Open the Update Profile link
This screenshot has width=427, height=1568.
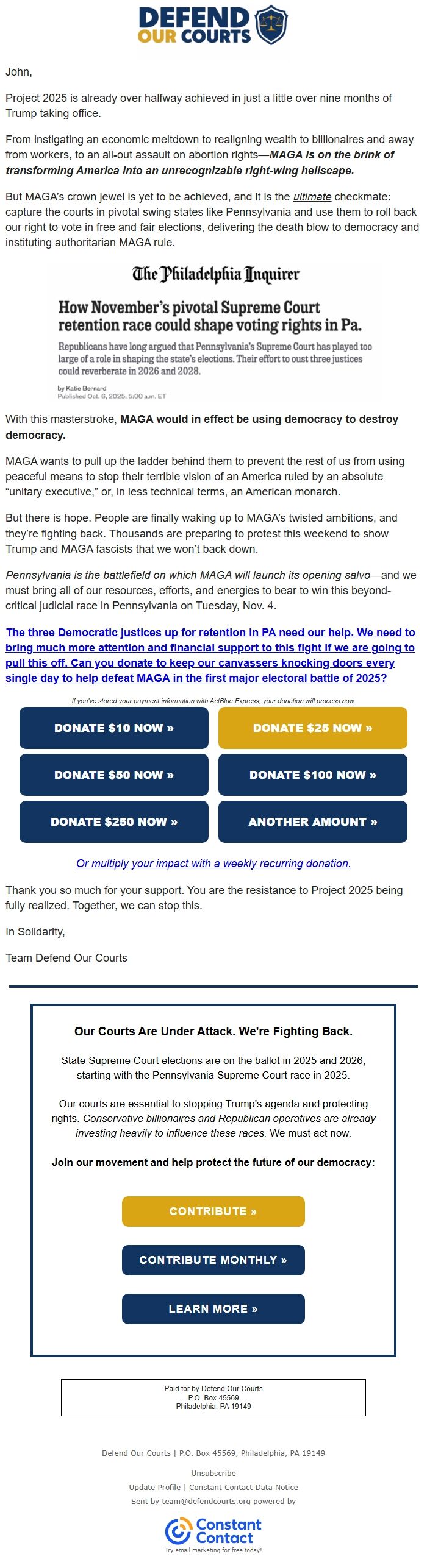click(154, 1487)
